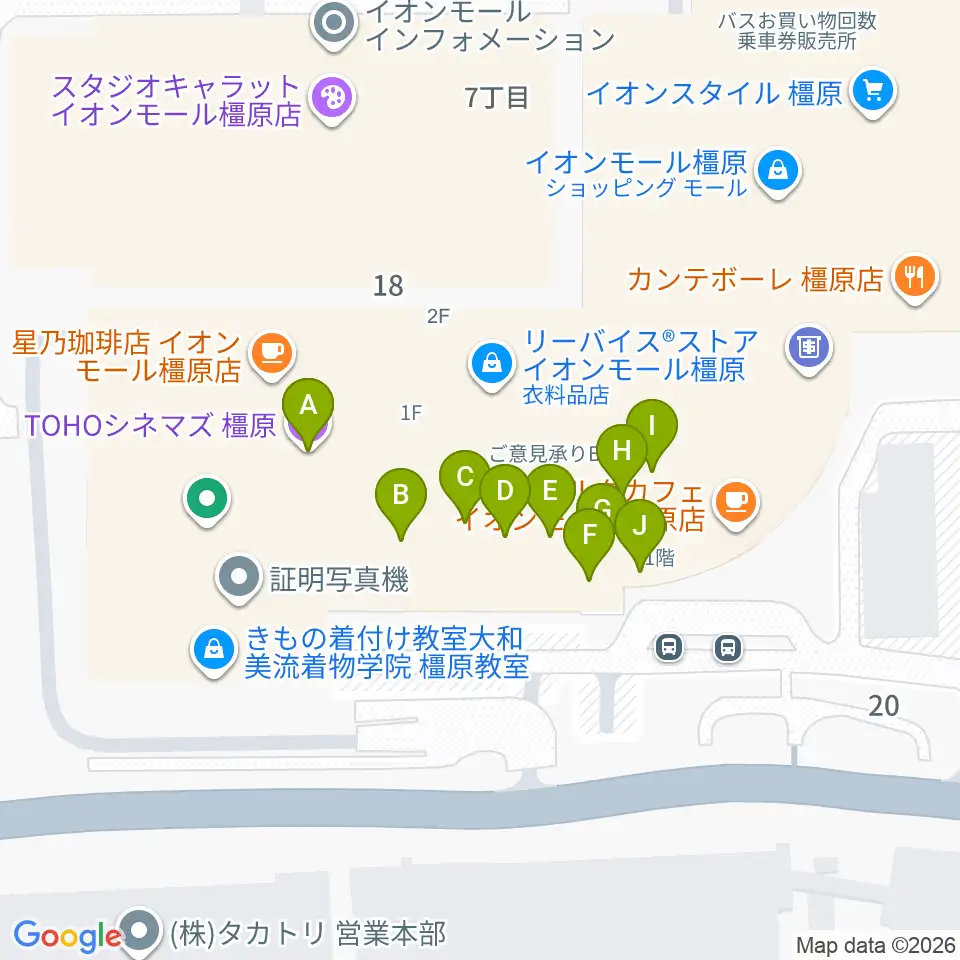Open the (株)タカトリ 営業本部 pin
This screenshot has height=960, width=960.
140,931
